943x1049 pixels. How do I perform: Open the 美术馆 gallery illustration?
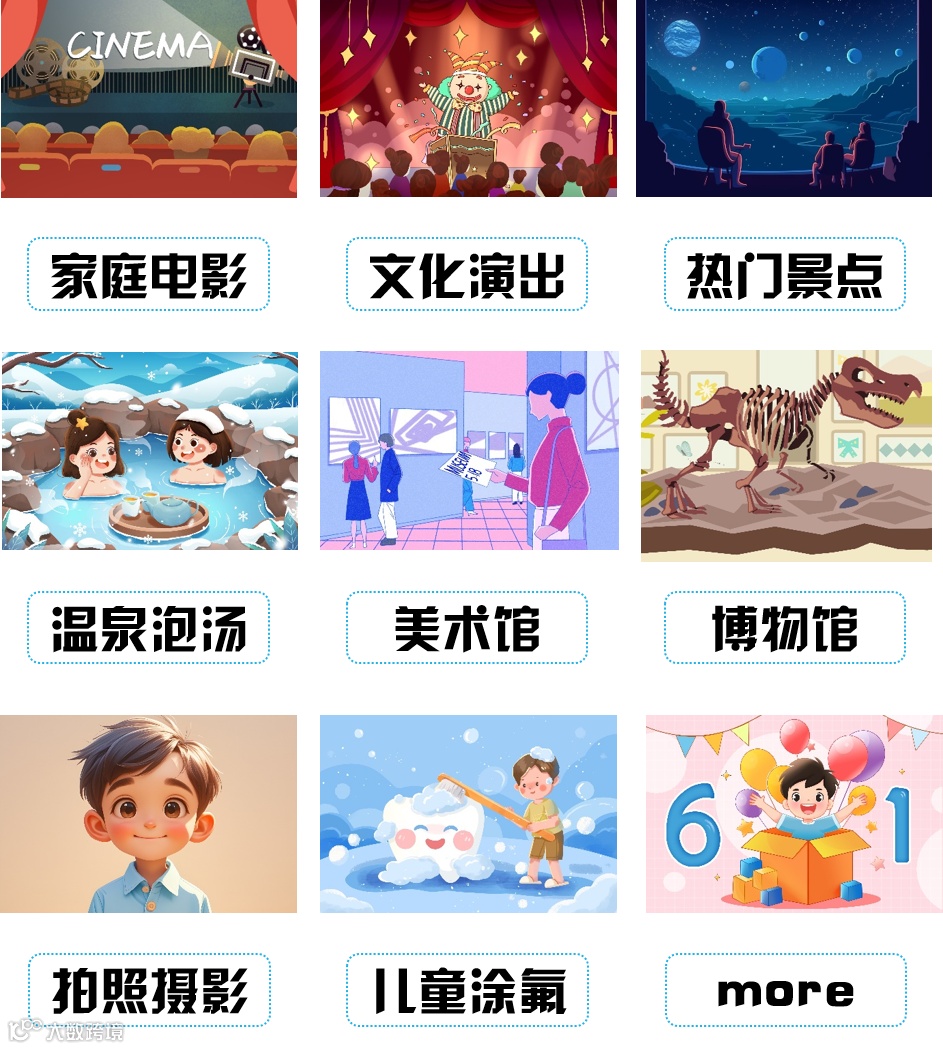coord(467,452)
